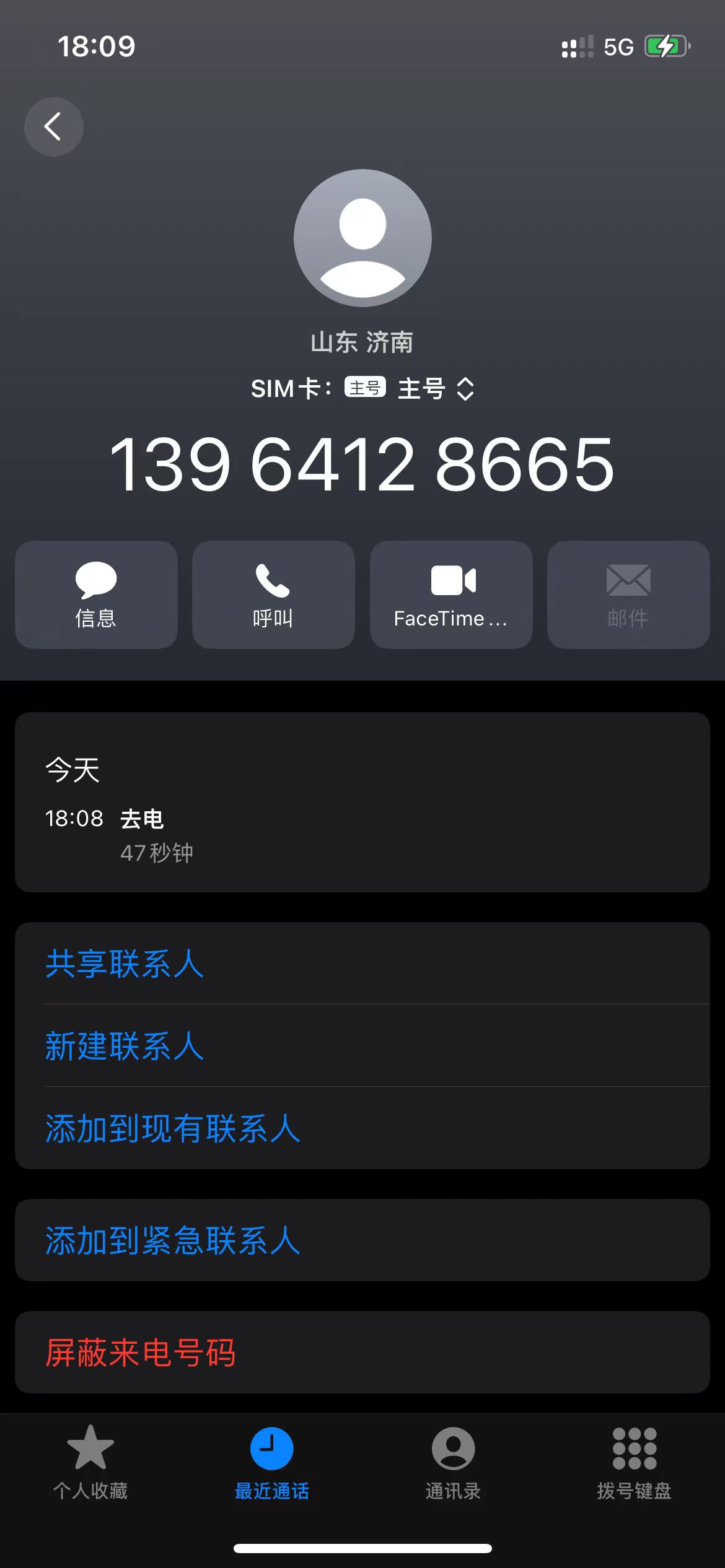Tap the 信息 message button

[x=96, y=595]
